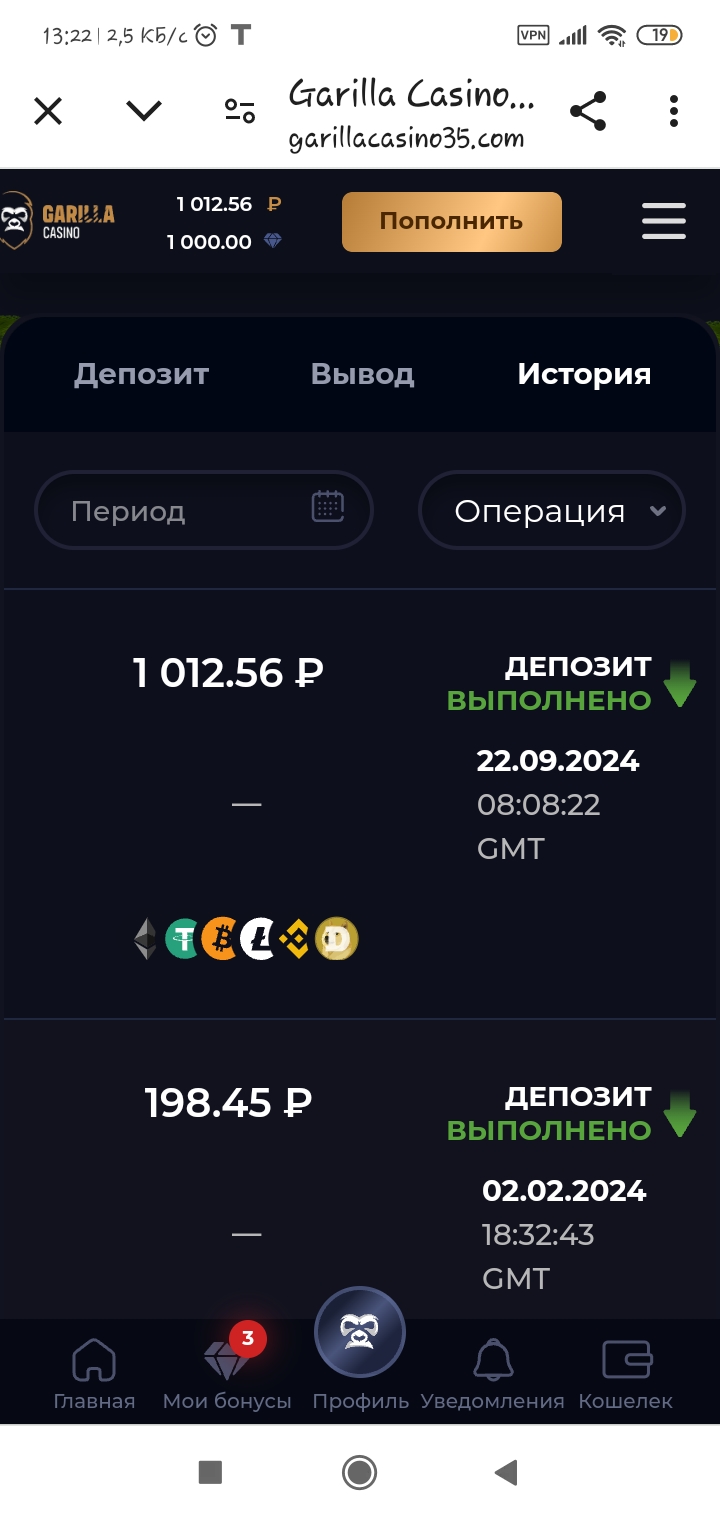Open the browser overflow menu
This screenshot has width=720, height=1520.
[x=674, y=111]
